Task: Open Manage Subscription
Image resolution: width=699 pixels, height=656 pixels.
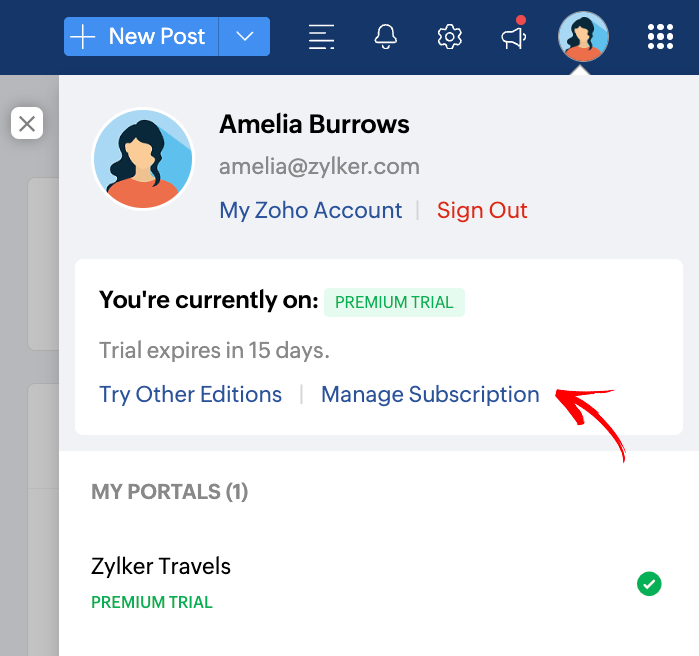Action: click(x=430, y=394)
